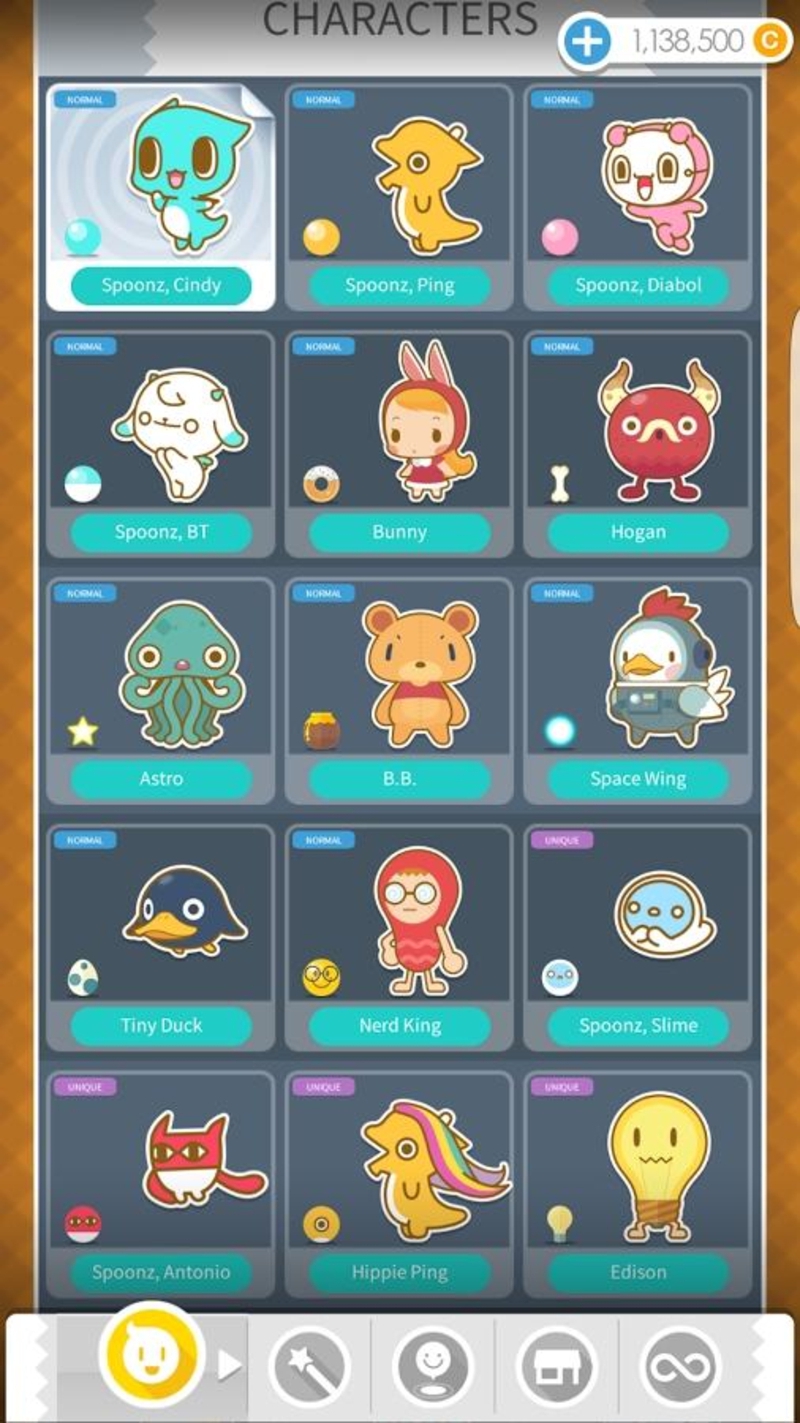Choose the B.B. bear character

[x=399, y=692]
